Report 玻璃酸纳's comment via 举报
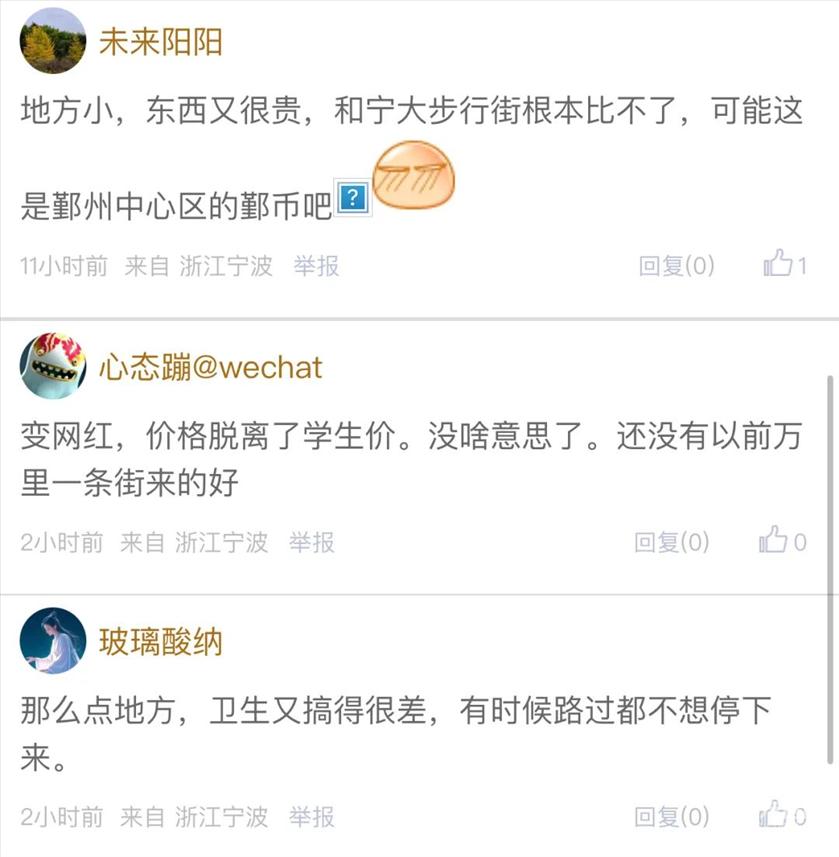 pos(312,817)
